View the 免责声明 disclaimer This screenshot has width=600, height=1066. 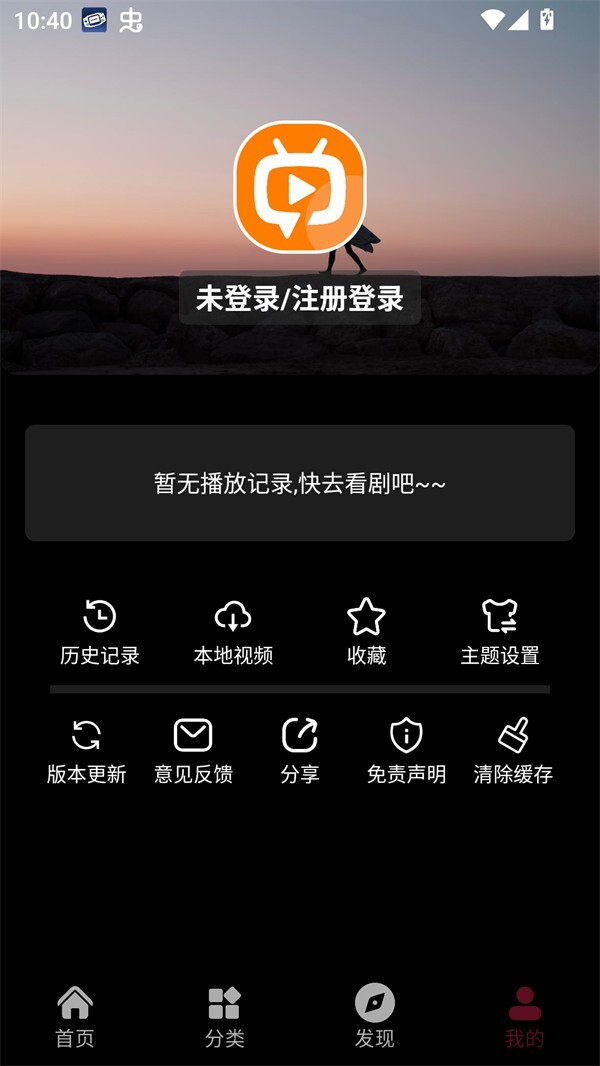click(x=406, y=751)
